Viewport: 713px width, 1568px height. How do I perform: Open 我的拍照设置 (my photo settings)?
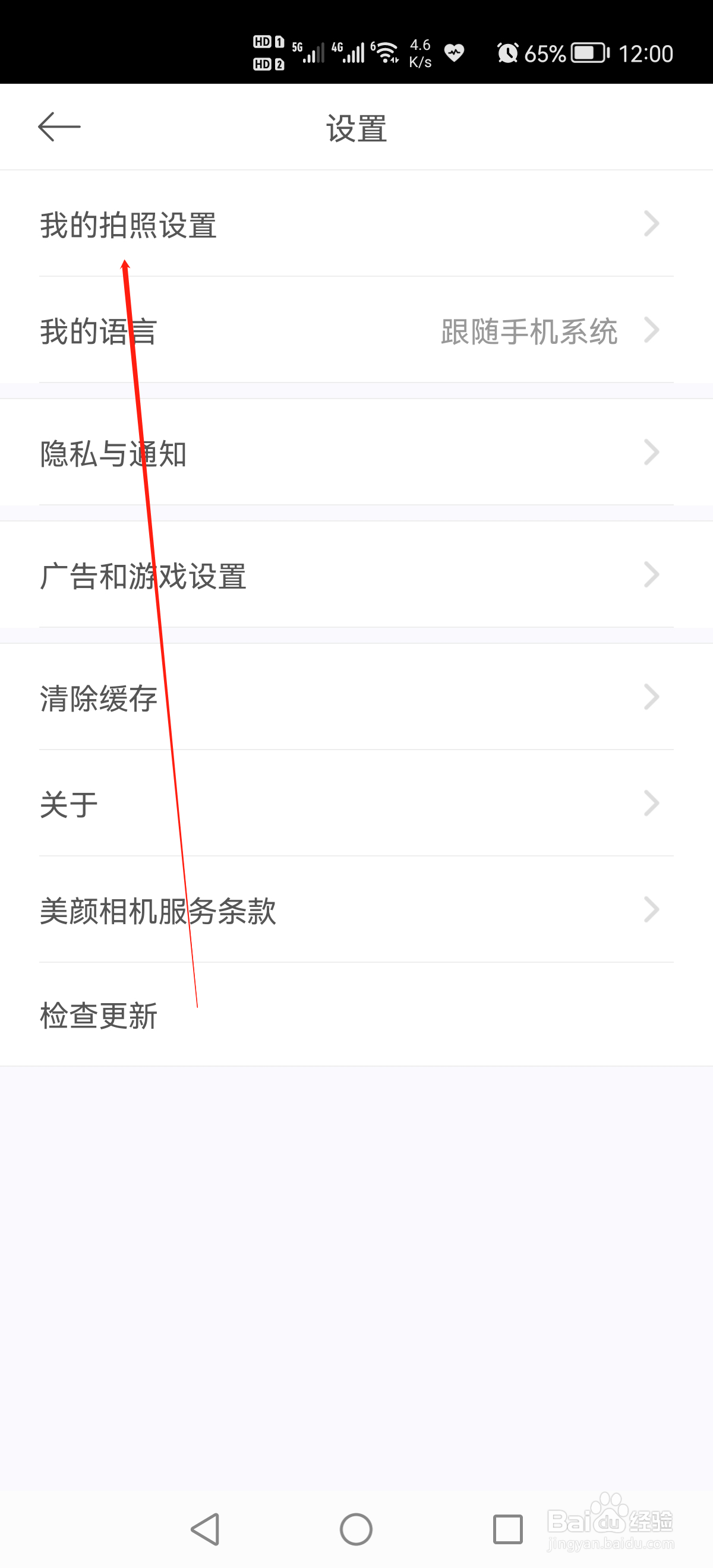[129, 225]
